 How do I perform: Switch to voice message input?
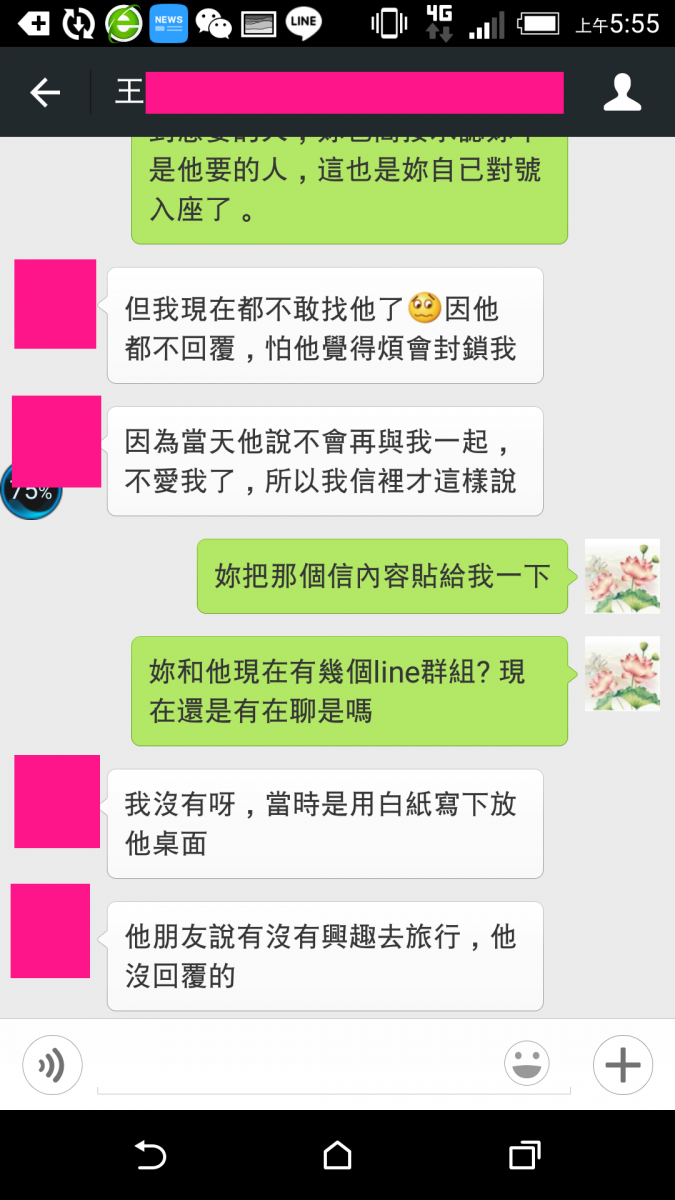click(x=52, y=1065)
